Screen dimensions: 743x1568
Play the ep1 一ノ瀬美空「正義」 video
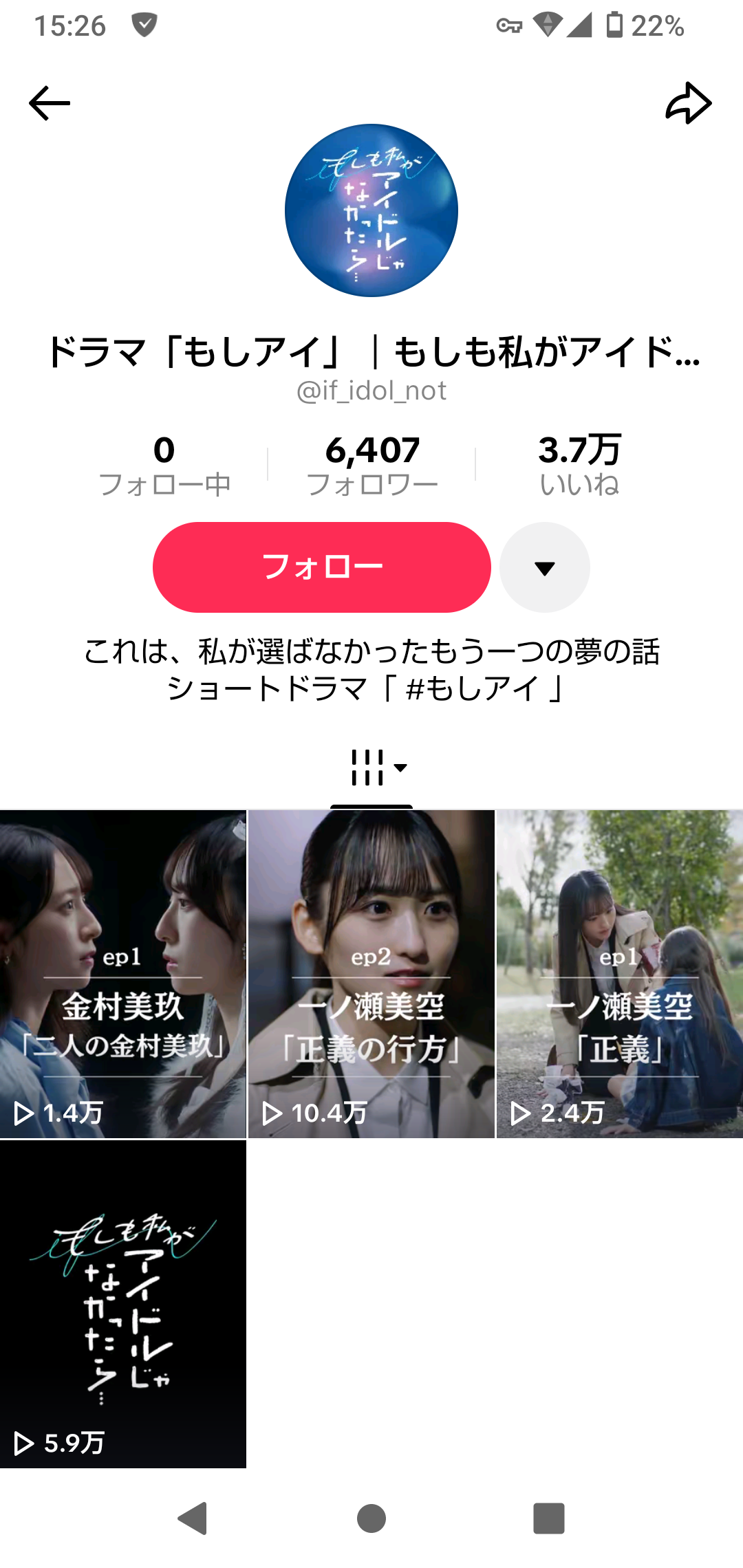(x=620, y=974)
